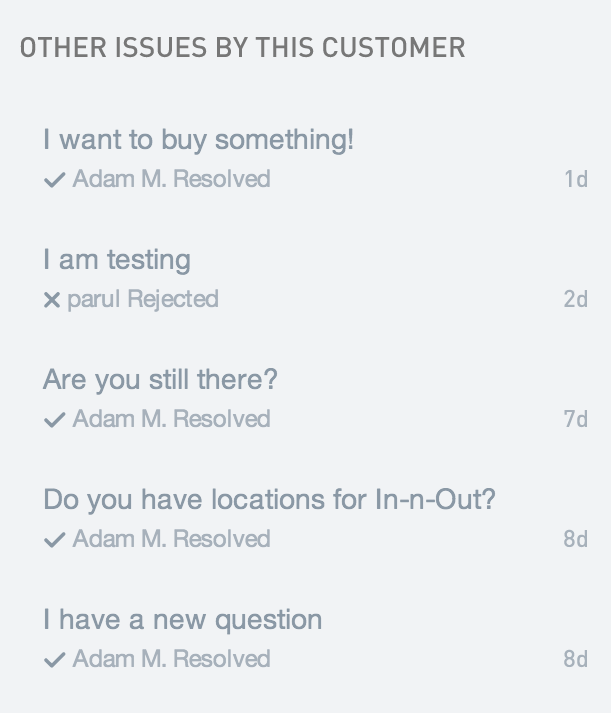Open the rejected issue 'I am testing'
This screenshot has height=713, width=611.
[x=116, y=260]
